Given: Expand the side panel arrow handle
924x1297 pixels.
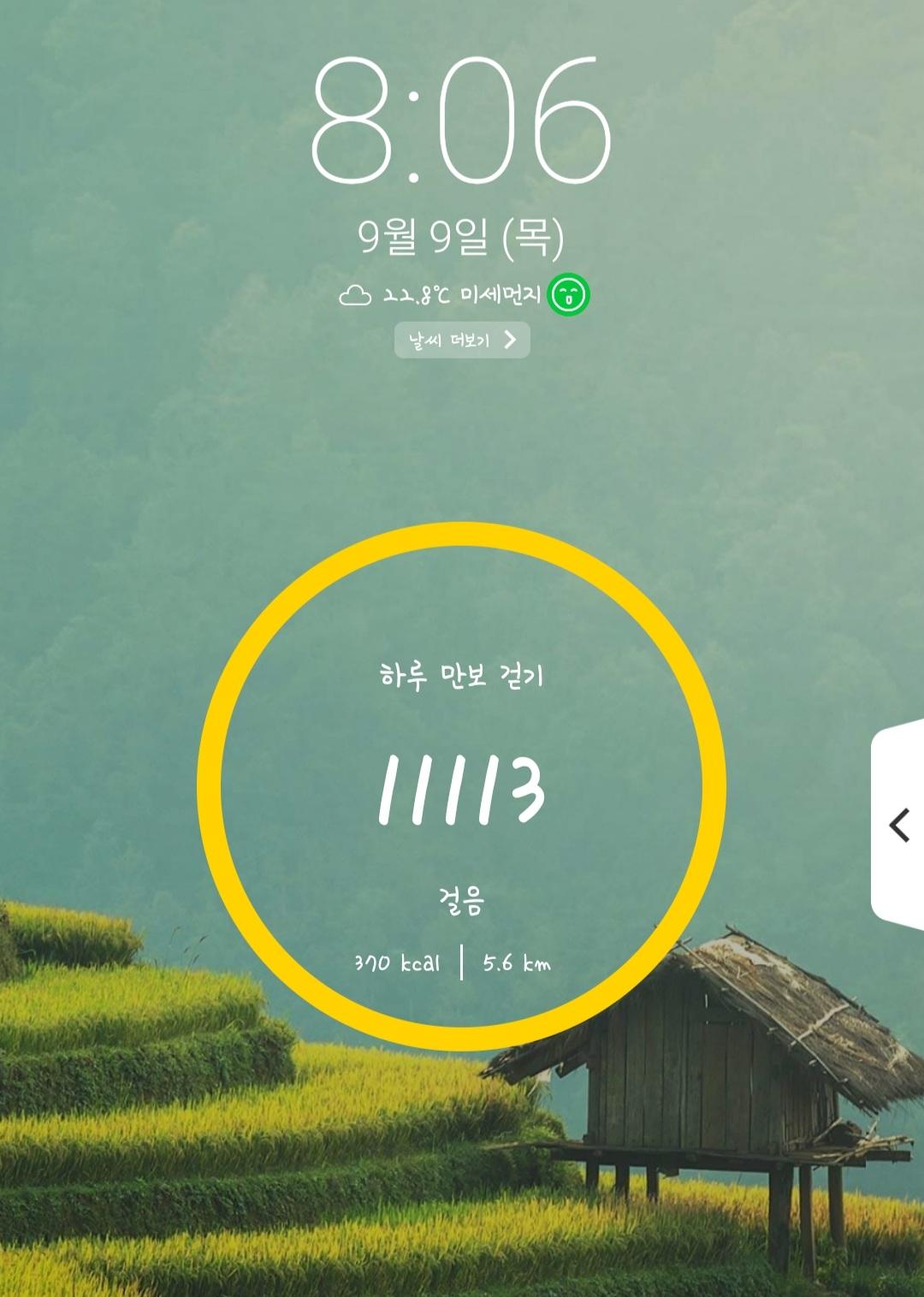Looking at the screenshot, I should (x=898, y=826).
